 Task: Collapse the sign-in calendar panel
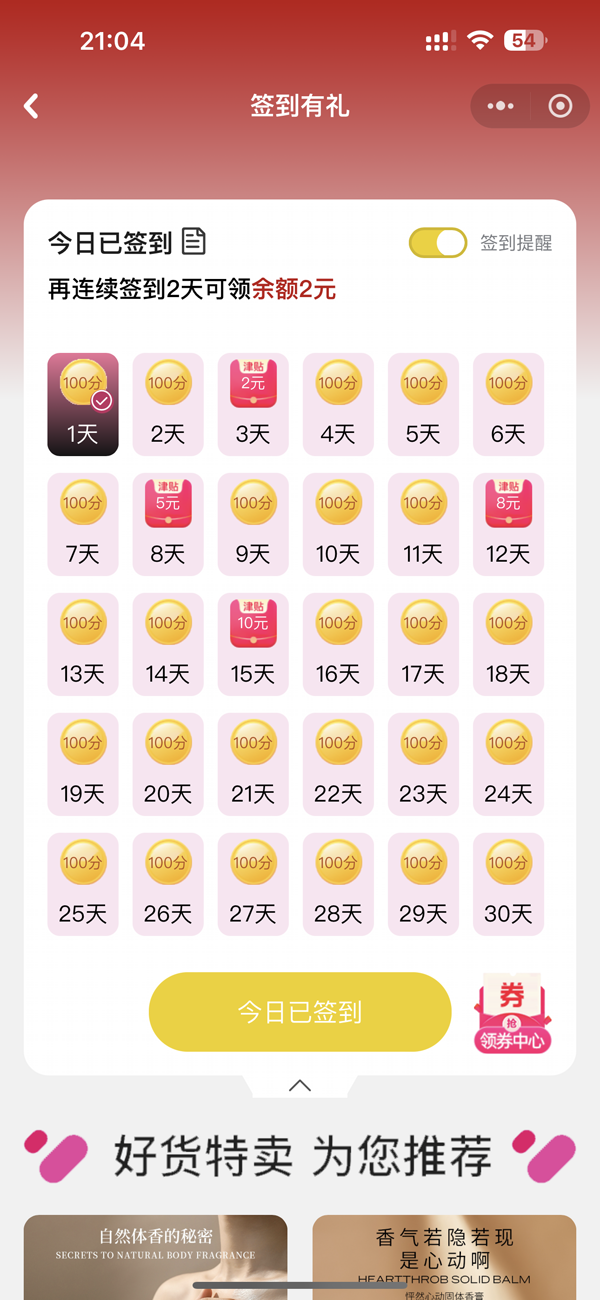point(300,1085)
